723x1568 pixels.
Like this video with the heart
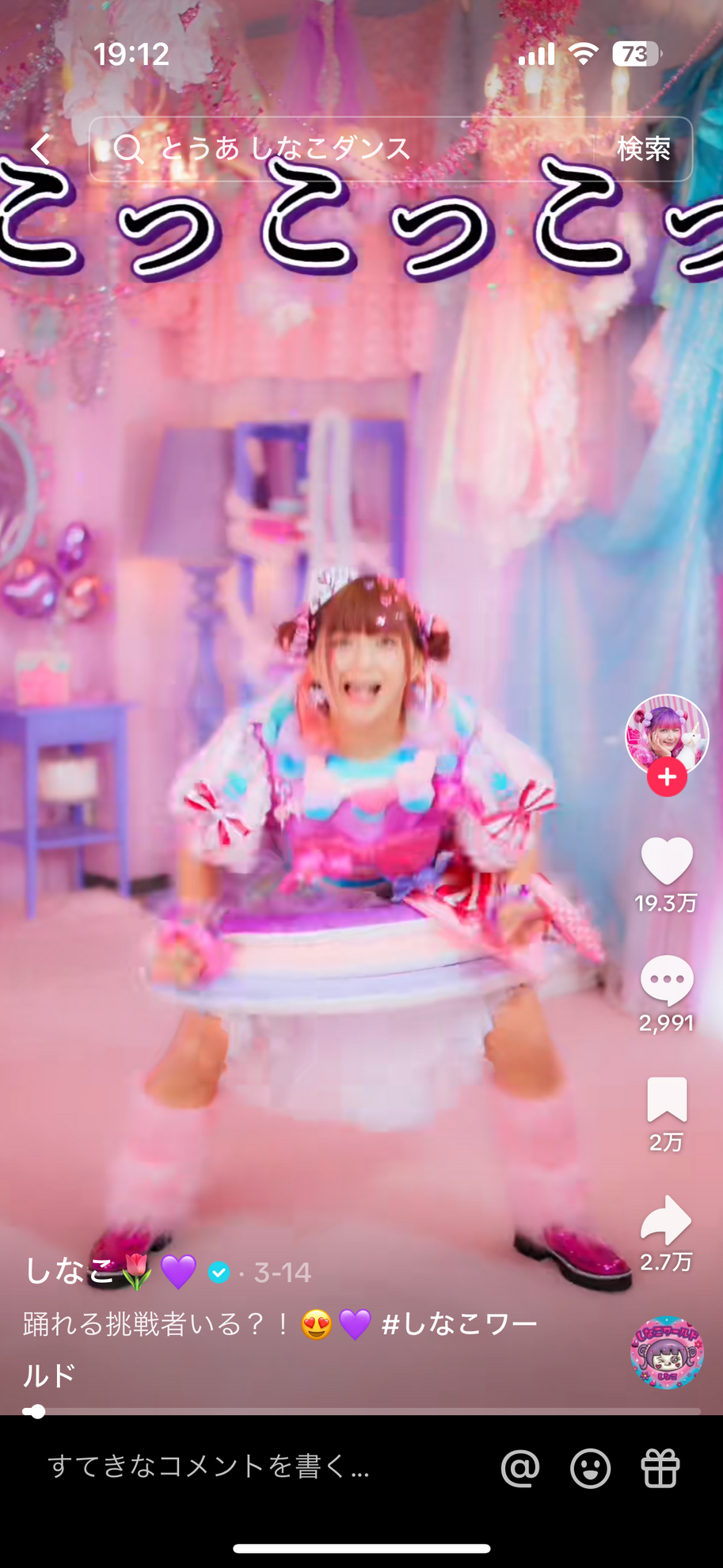(666, 861)
